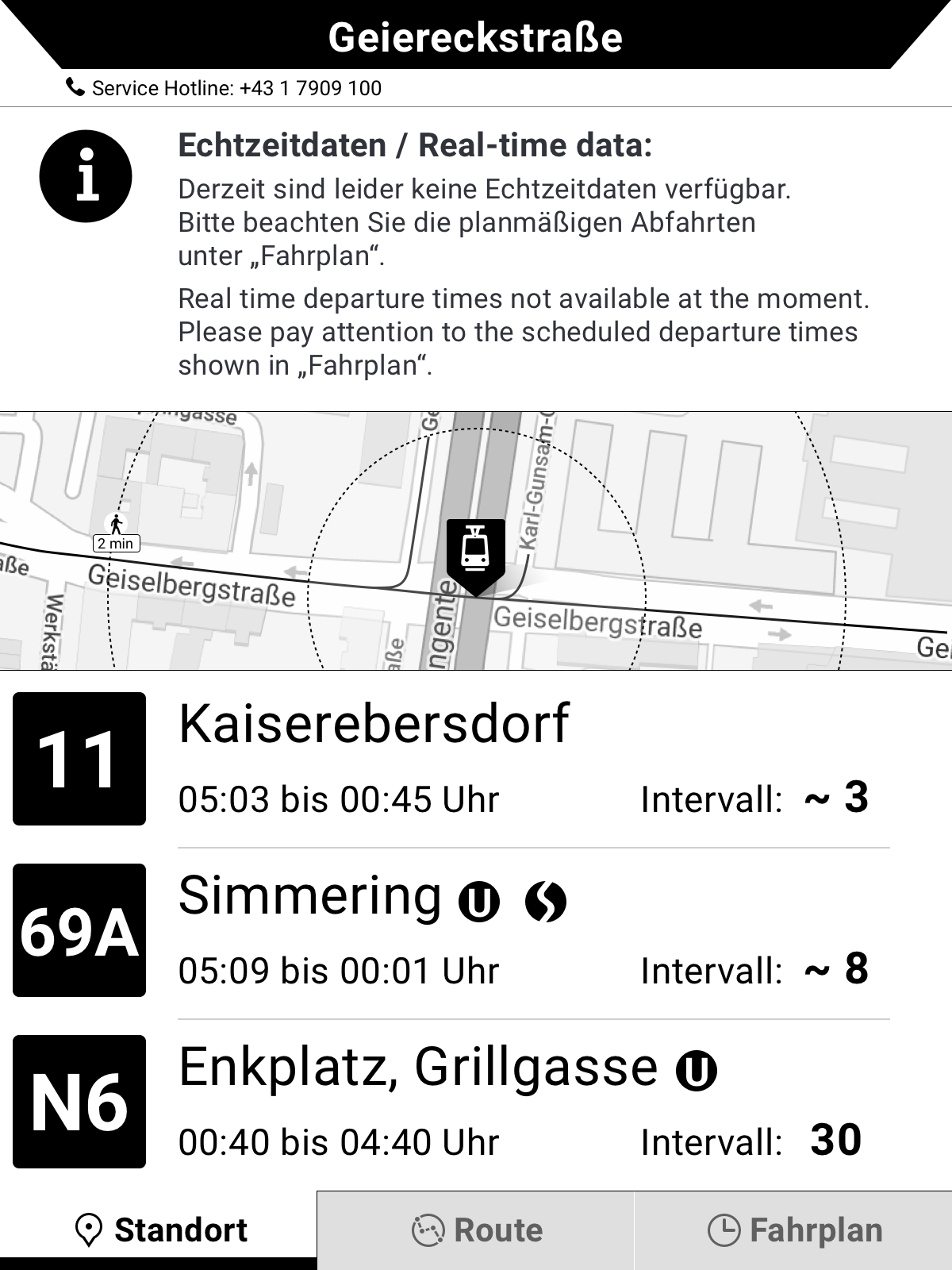Open night line N6 to Enkplatz, Grillgasse
This screenshot has width=952, height=1270.
476,1102
